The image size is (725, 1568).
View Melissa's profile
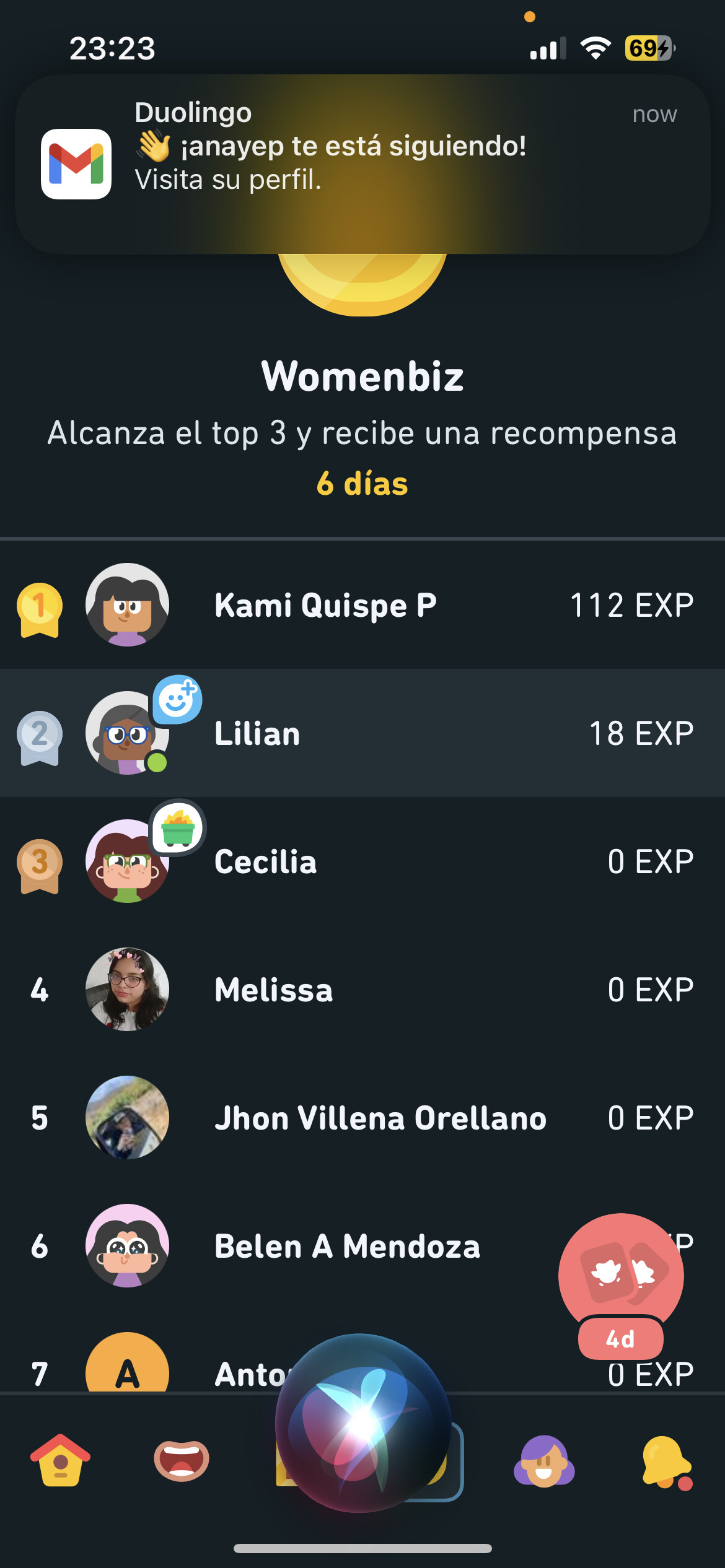pos(273,990)
